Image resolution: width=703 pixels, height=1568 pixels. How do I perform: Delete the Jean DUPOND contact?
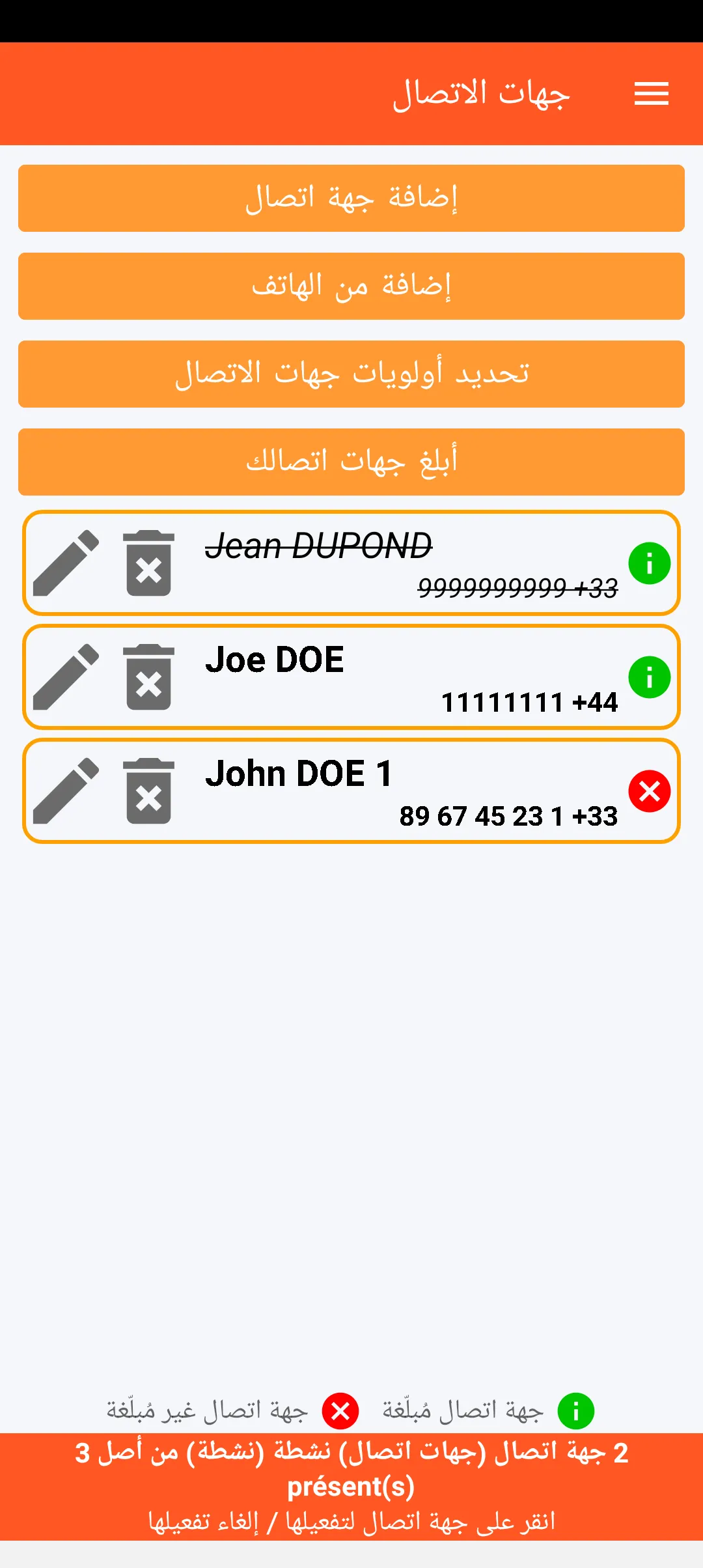pos(148,563)
